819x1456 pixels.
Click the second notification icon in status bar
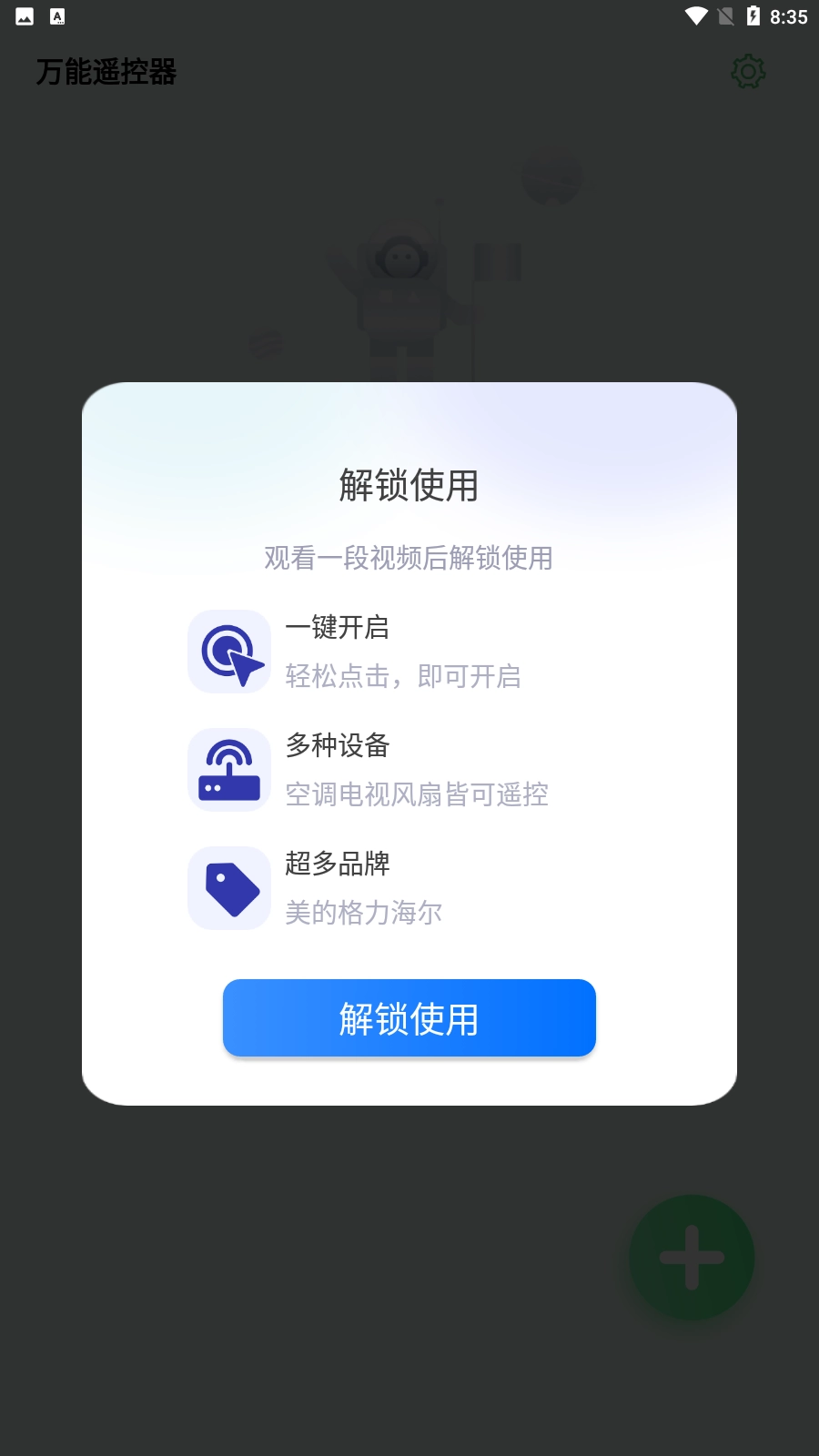coord(59,15)
